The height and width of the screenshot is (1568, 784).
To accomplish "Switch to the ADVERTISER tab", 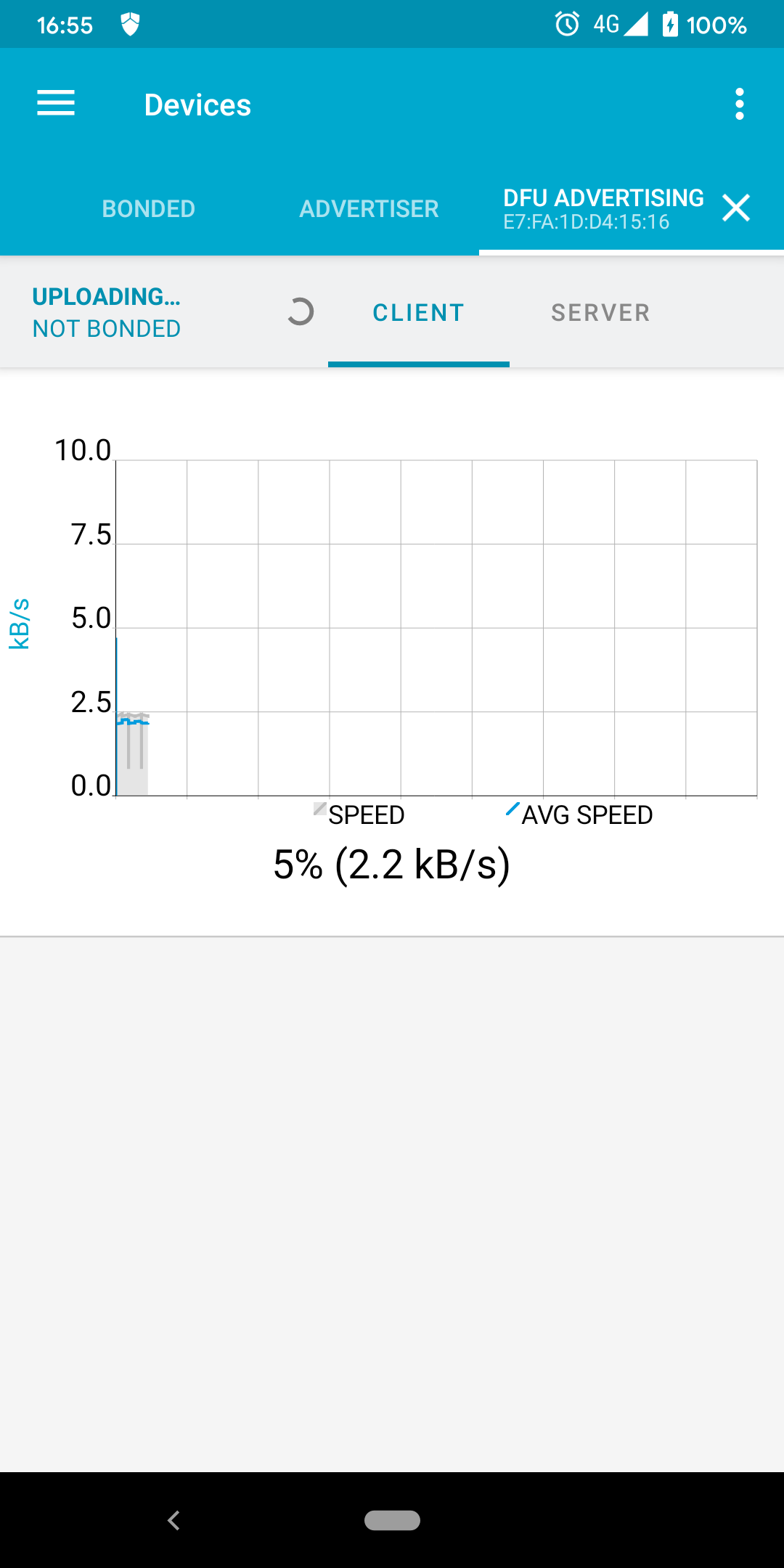I will tap(369, 208).
